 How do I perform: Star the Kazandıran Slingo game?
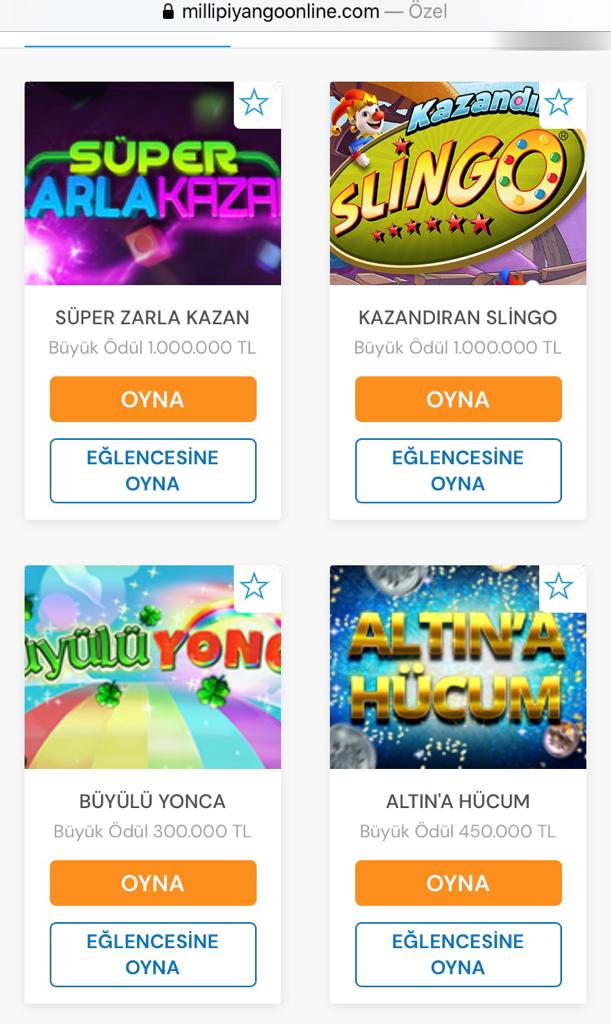[559, 103]
